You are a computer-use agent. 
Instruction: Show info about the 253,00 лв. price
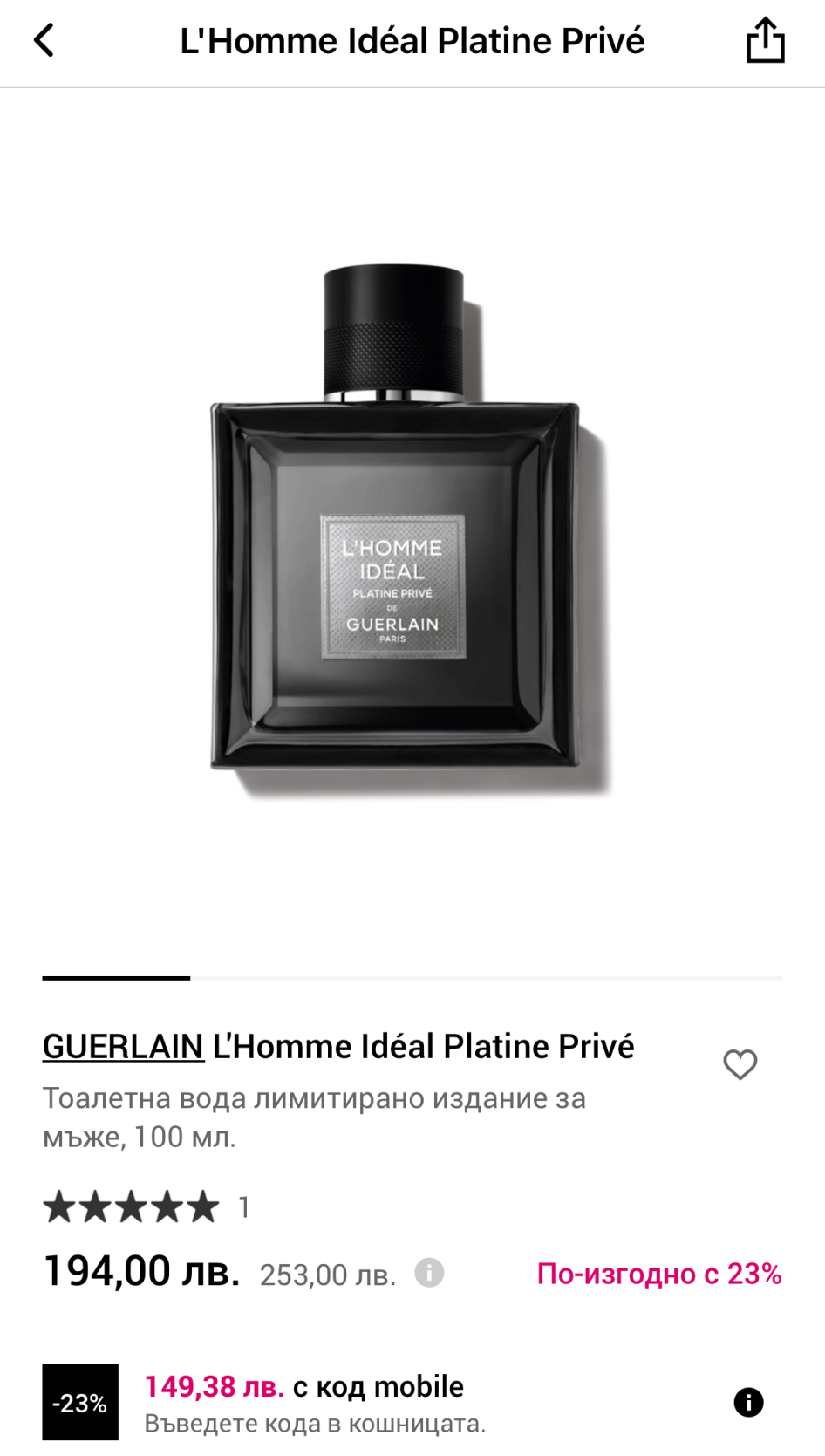(x=429, y=1273)
